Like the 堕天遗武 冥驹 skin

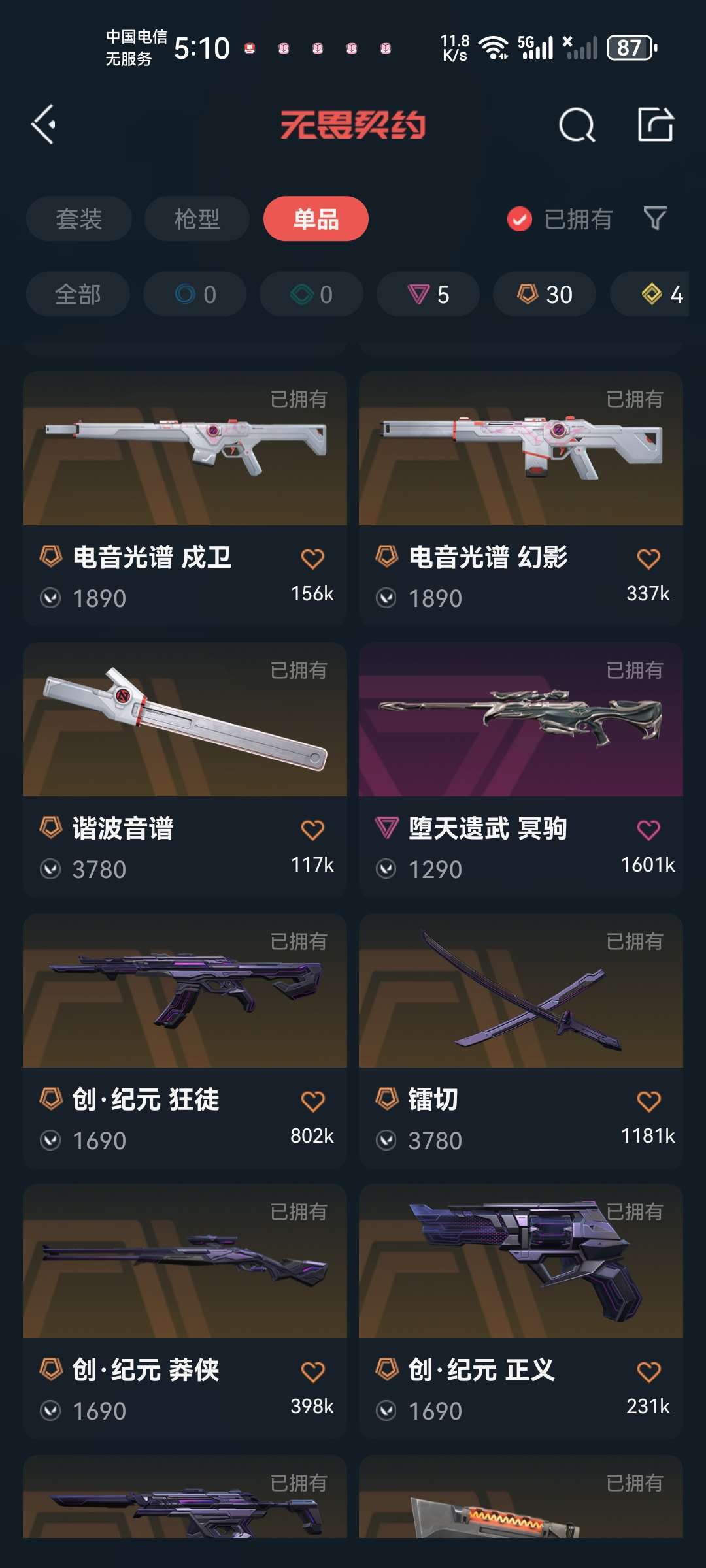(x=648, y=830)
